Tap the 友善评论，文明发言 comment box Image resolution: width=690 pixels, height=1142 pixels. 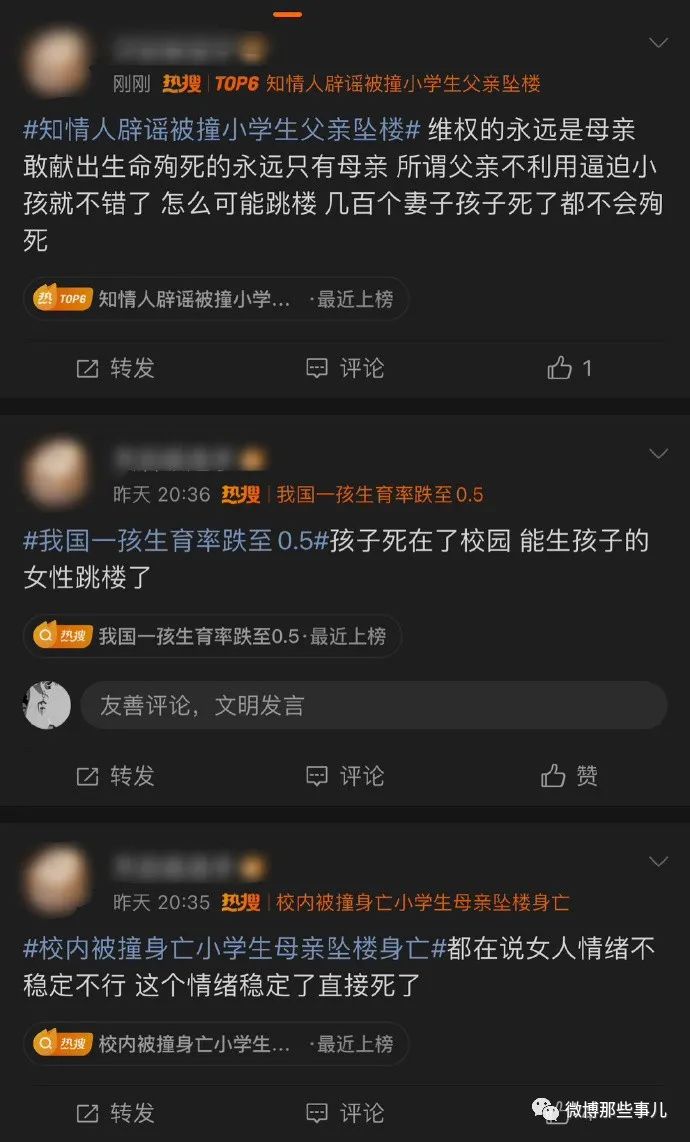[372, 706]
